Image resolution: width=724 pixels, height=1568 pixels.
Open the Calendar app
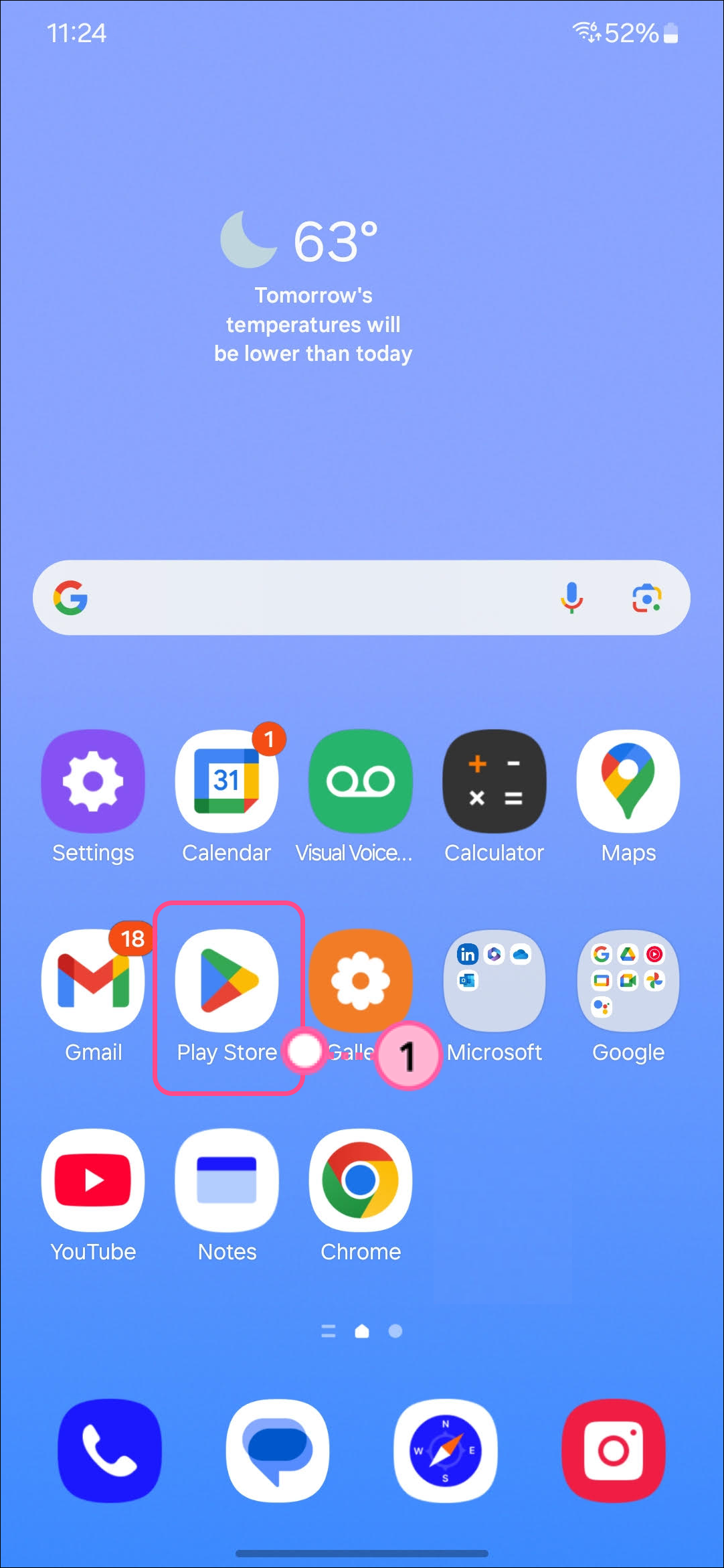click(227, 781)
